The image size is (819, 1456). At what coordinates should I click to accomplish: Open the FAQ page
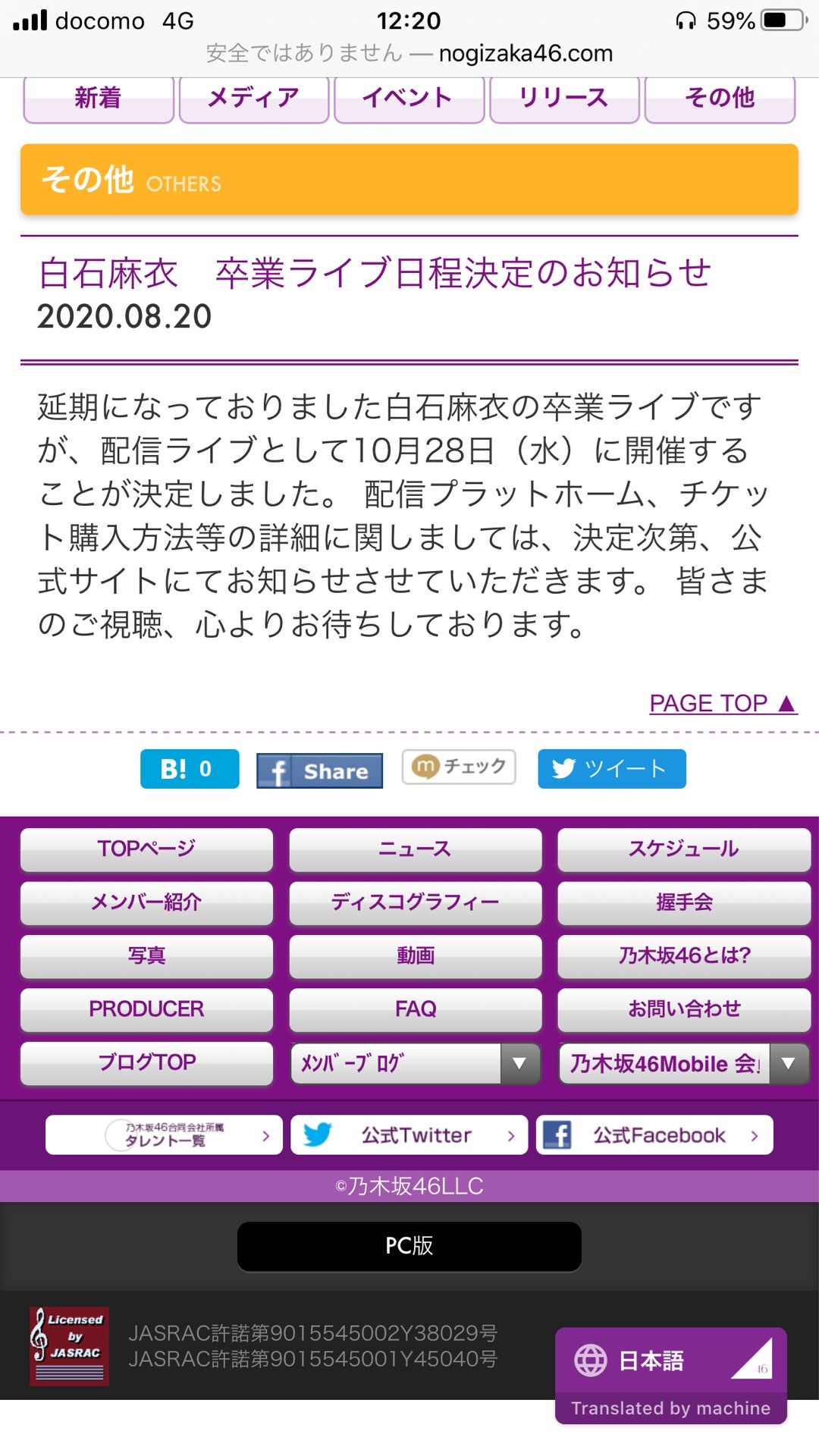[x=416, y=1009]
